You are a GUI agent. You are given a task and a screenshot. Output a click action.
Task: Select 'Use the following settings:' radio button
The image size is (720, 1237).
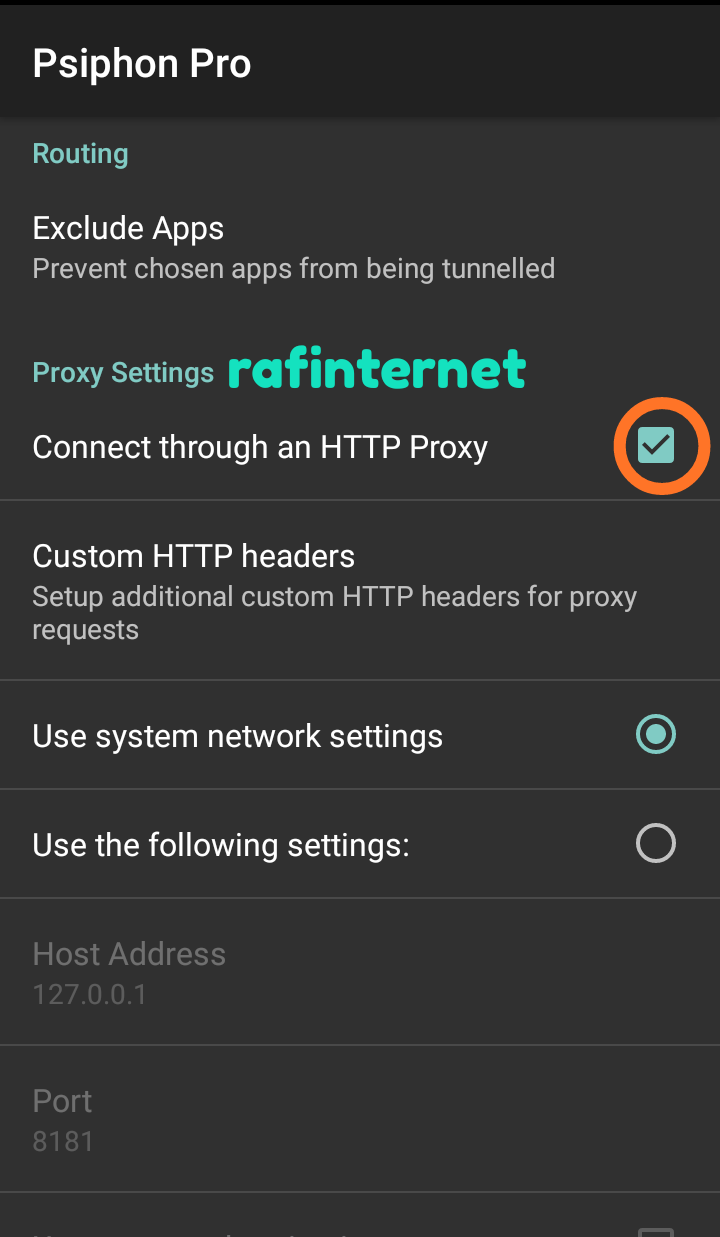[x=656, y=843]
